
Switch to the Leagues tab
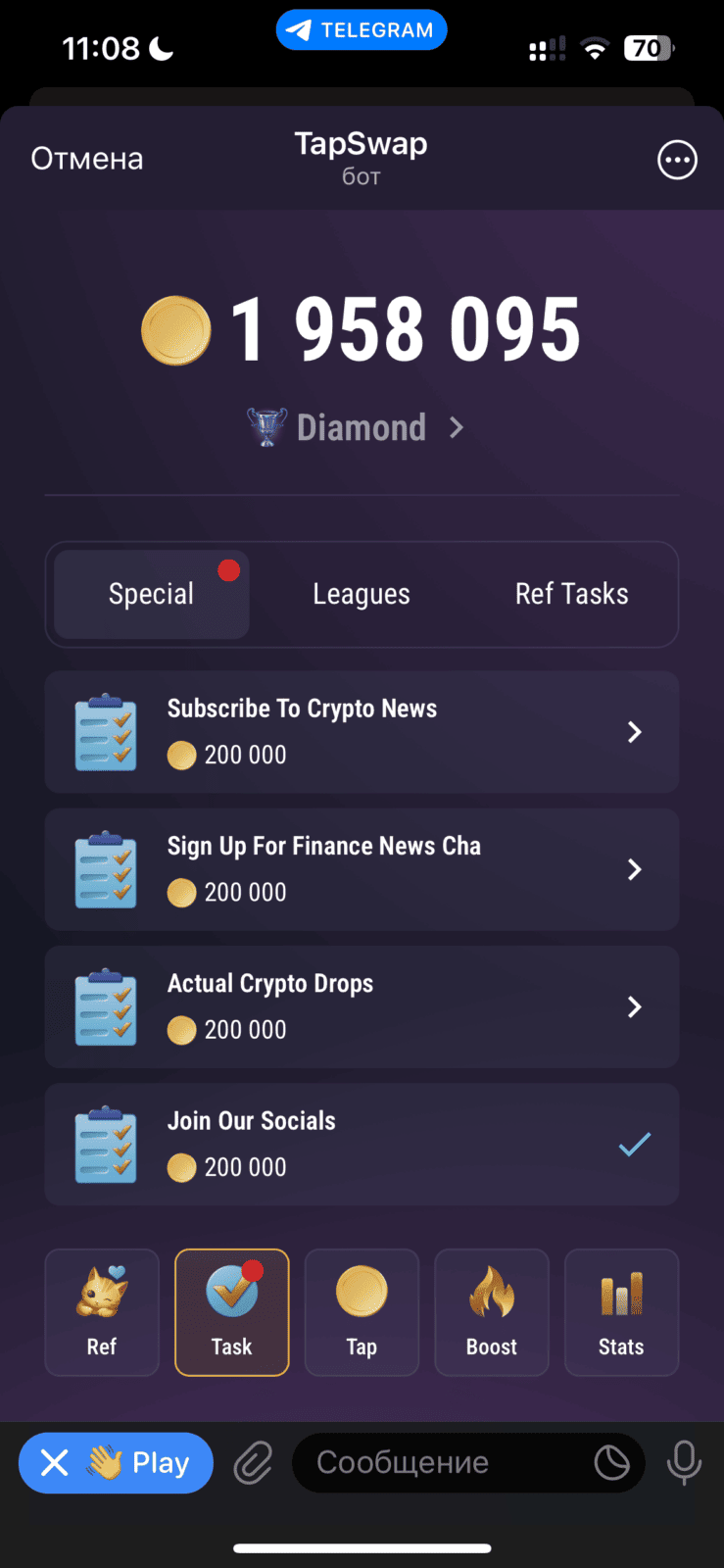click(362, 594)
